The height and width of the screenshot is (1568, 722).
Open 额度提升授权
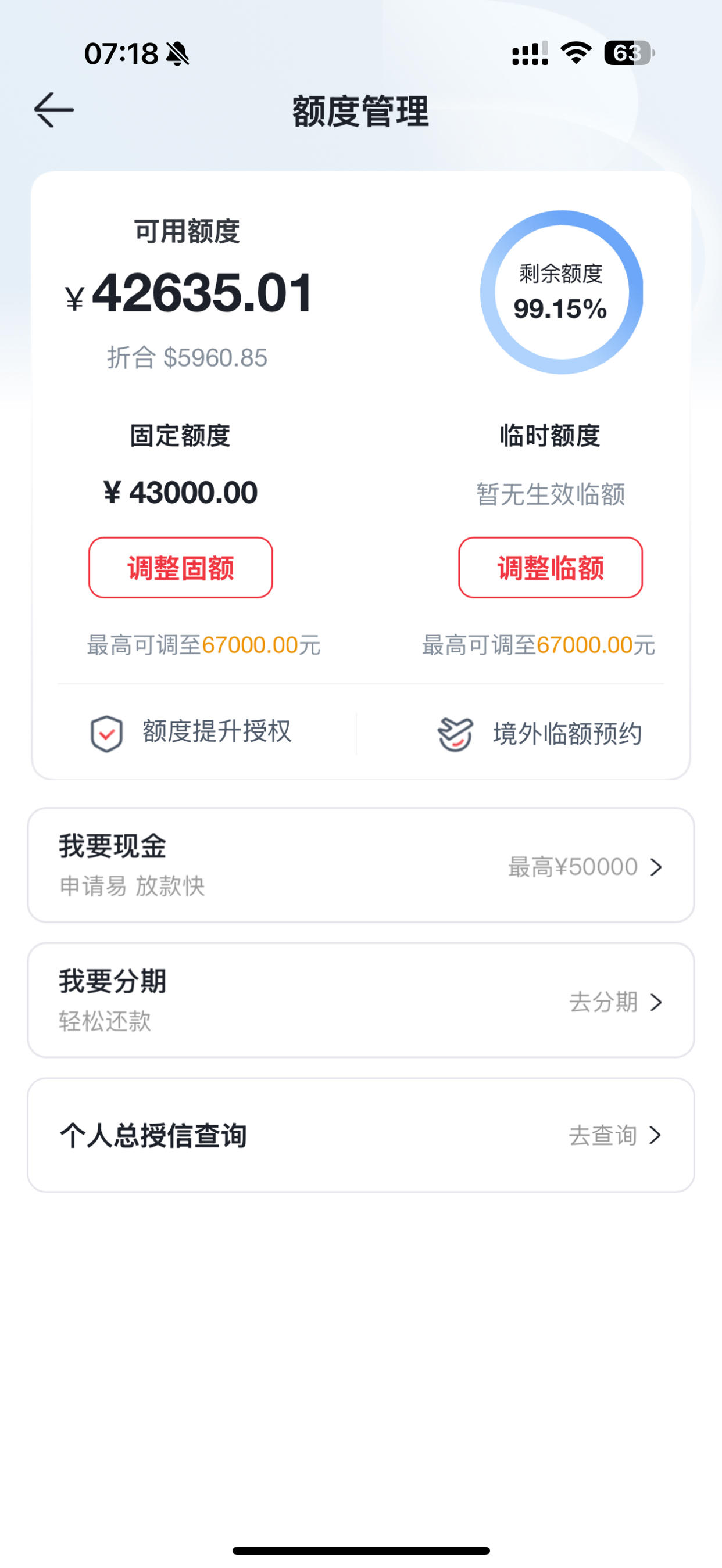tap(191, 733)
